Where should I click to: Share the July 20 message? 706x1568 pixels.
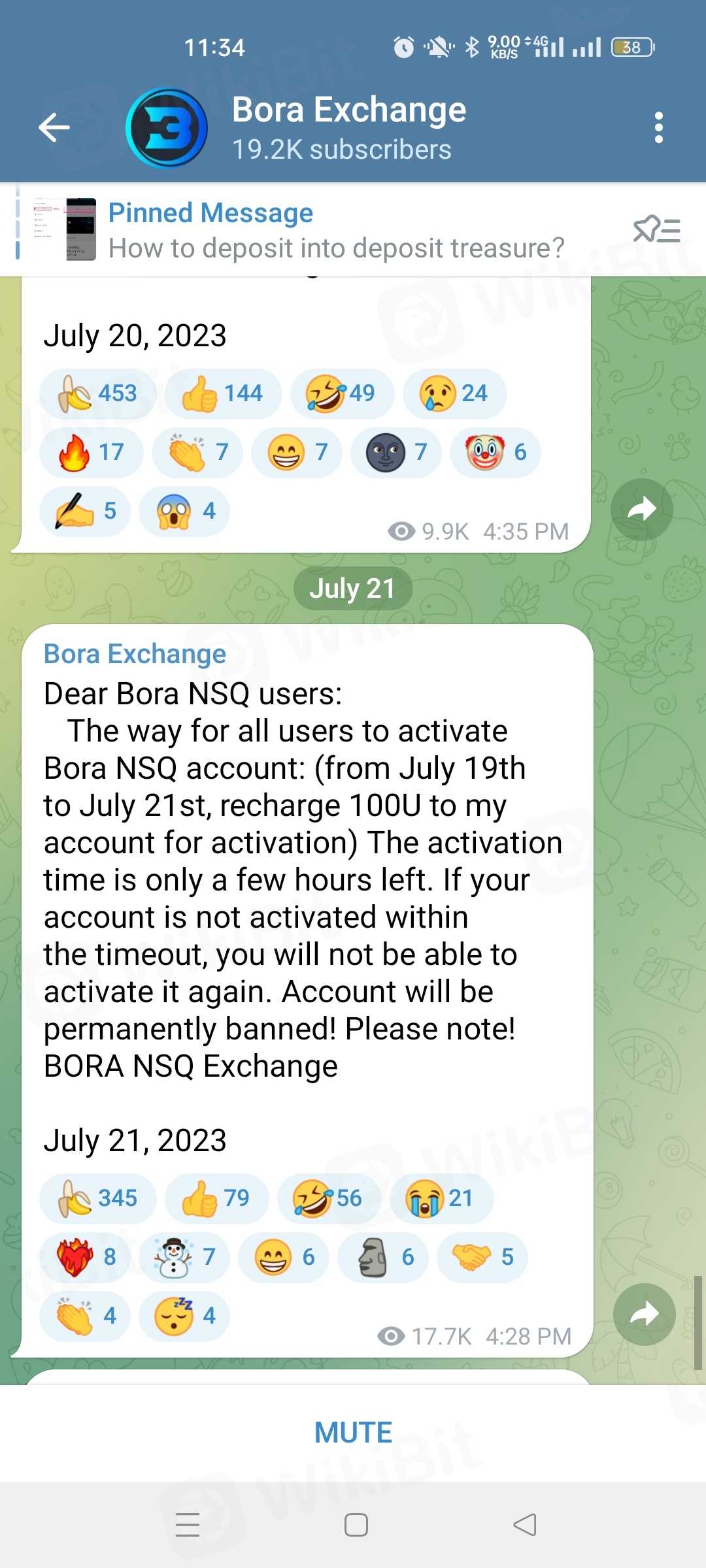tap(641, 509)
